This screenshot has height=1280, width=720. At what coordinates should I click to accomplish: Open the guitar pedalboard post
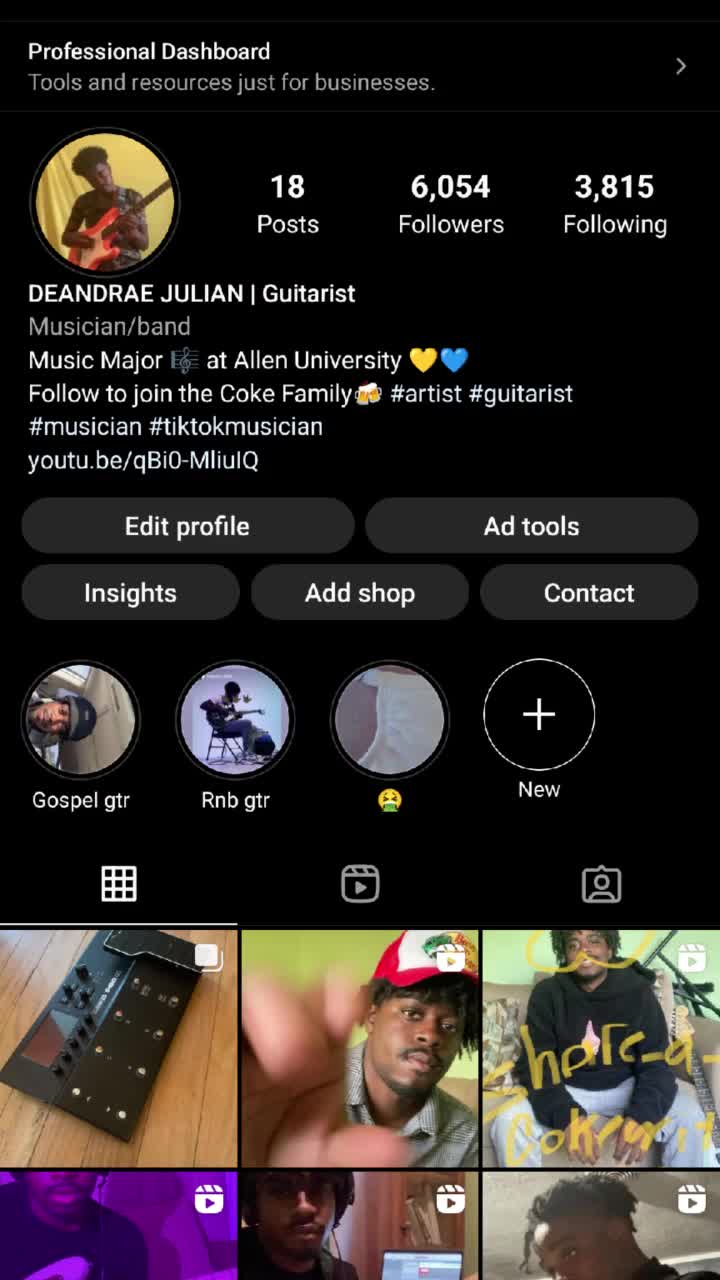click(118, 1048)
